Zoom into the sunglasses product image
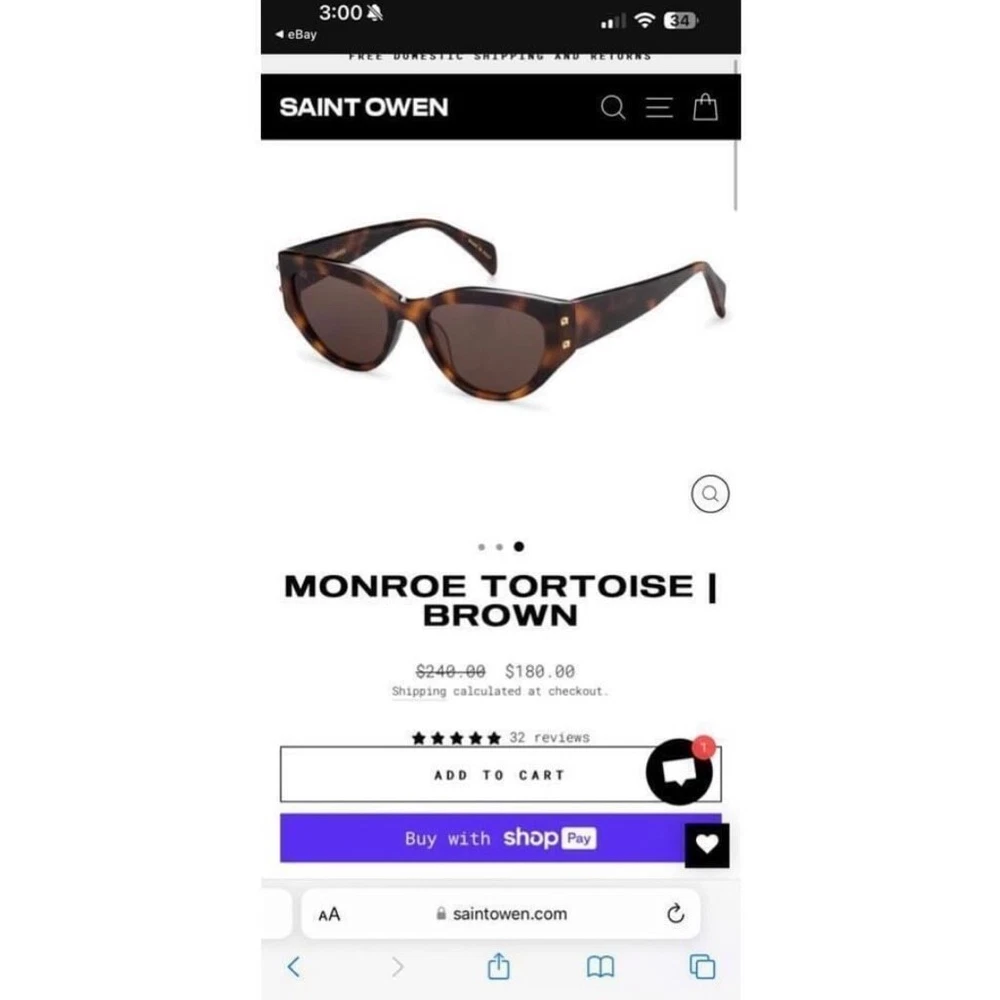Viewport: 1000px width, 1000px height. (710, 494)
